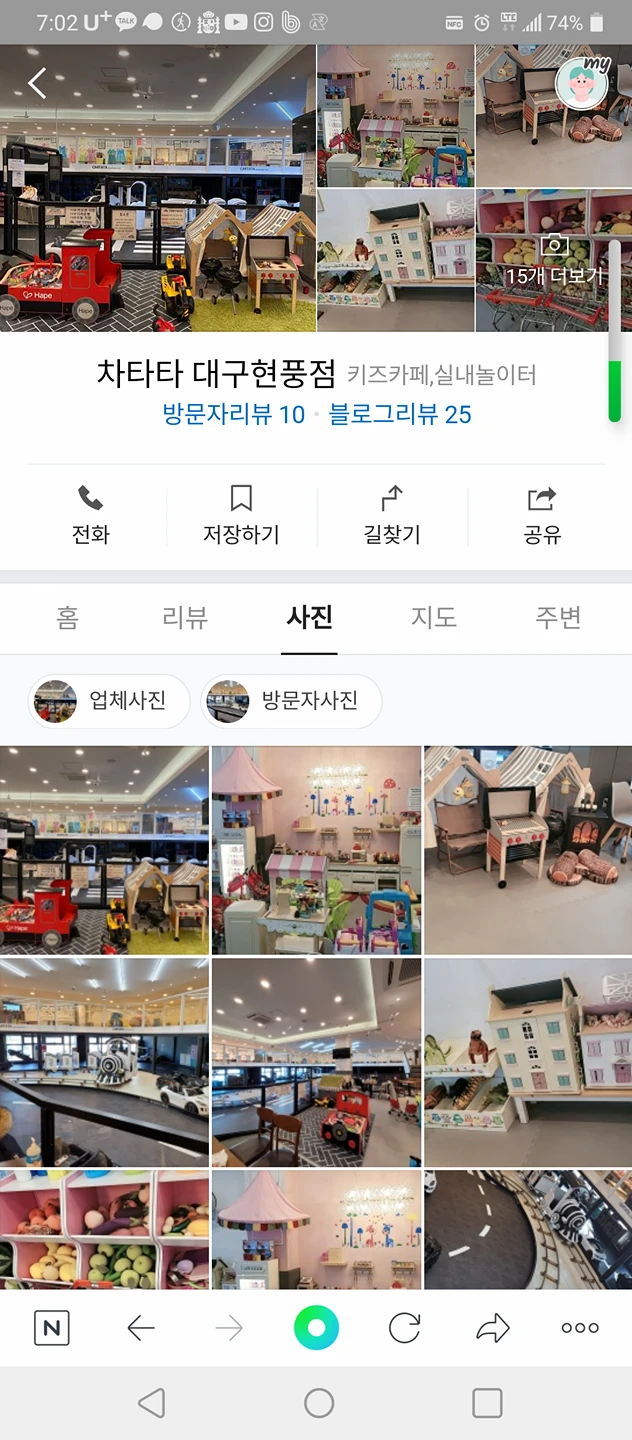
Task: Tap 15개 더보기 to view more photos
Action: click(554, 262)
